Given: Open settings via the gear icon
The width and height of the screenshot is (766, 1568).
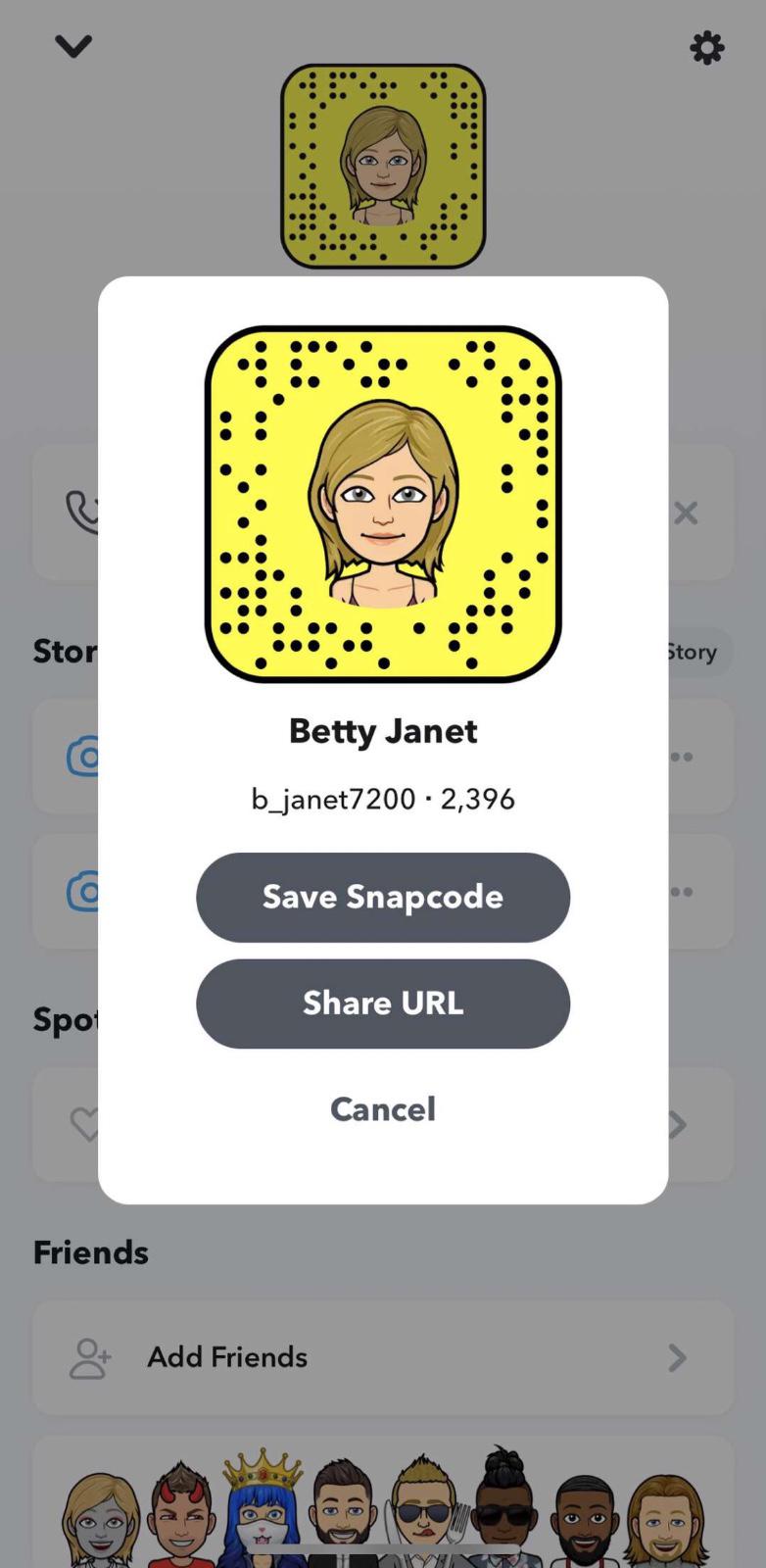Looking at the screenshot, I should tap(706, 47).
